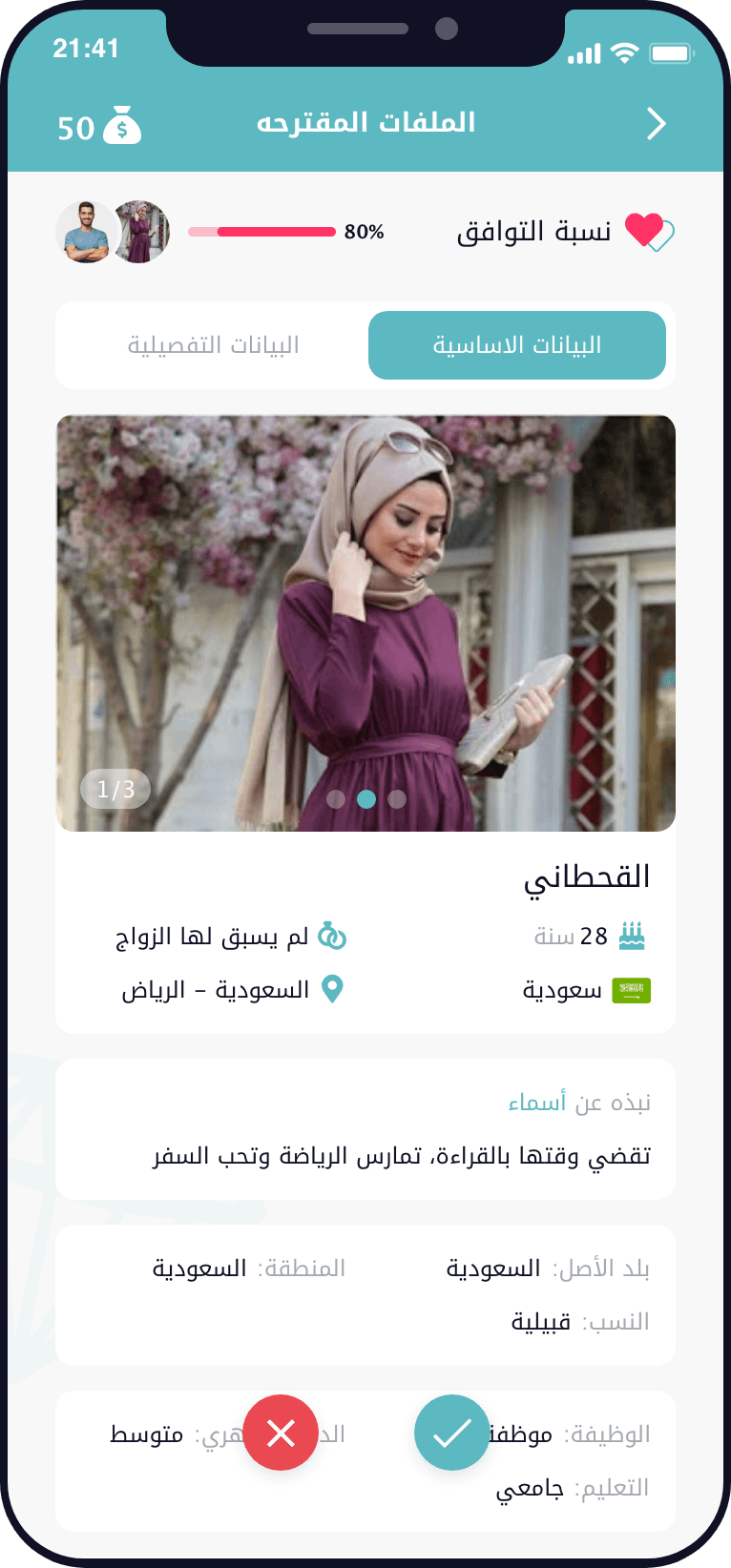Jump to the first photo dot
731x1568 pixels.
pyautogui.click(x=336, y=799)
